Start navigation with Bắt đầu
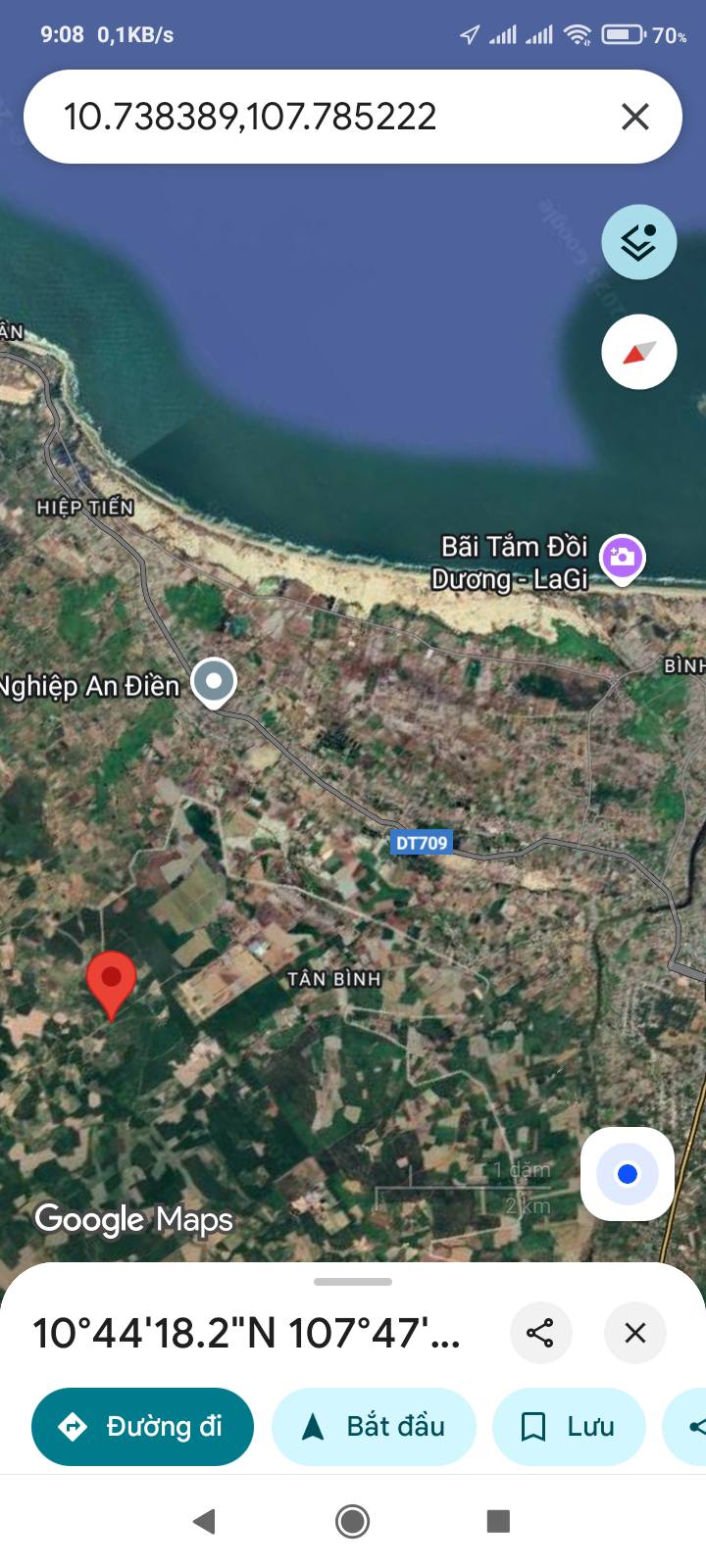706x1568 pixels. [x=374, y=1426]
